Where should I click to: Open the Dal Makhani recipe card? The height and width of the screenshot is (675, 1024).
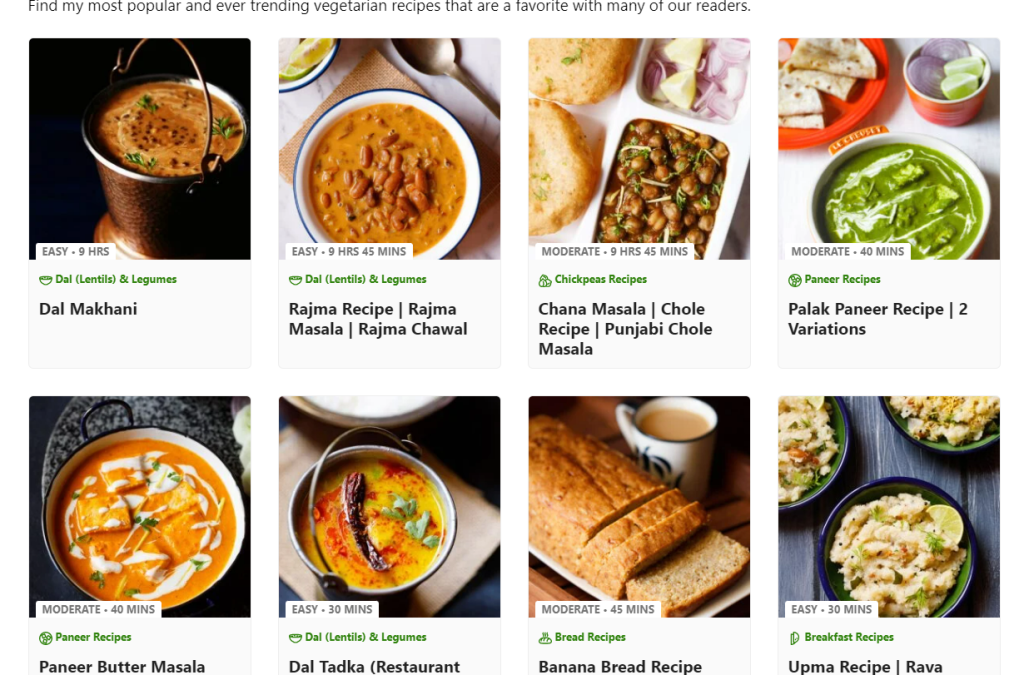point(88,309)
